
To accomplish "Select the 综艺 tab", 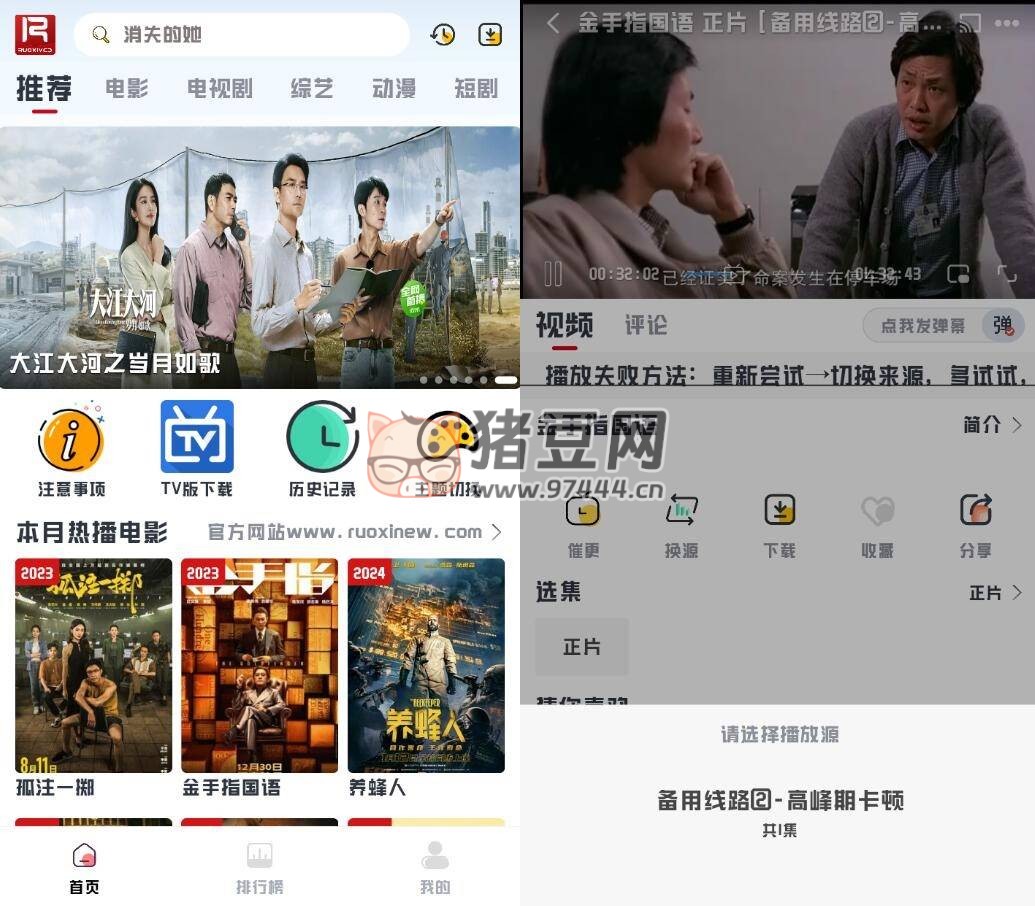I will 312,89.
